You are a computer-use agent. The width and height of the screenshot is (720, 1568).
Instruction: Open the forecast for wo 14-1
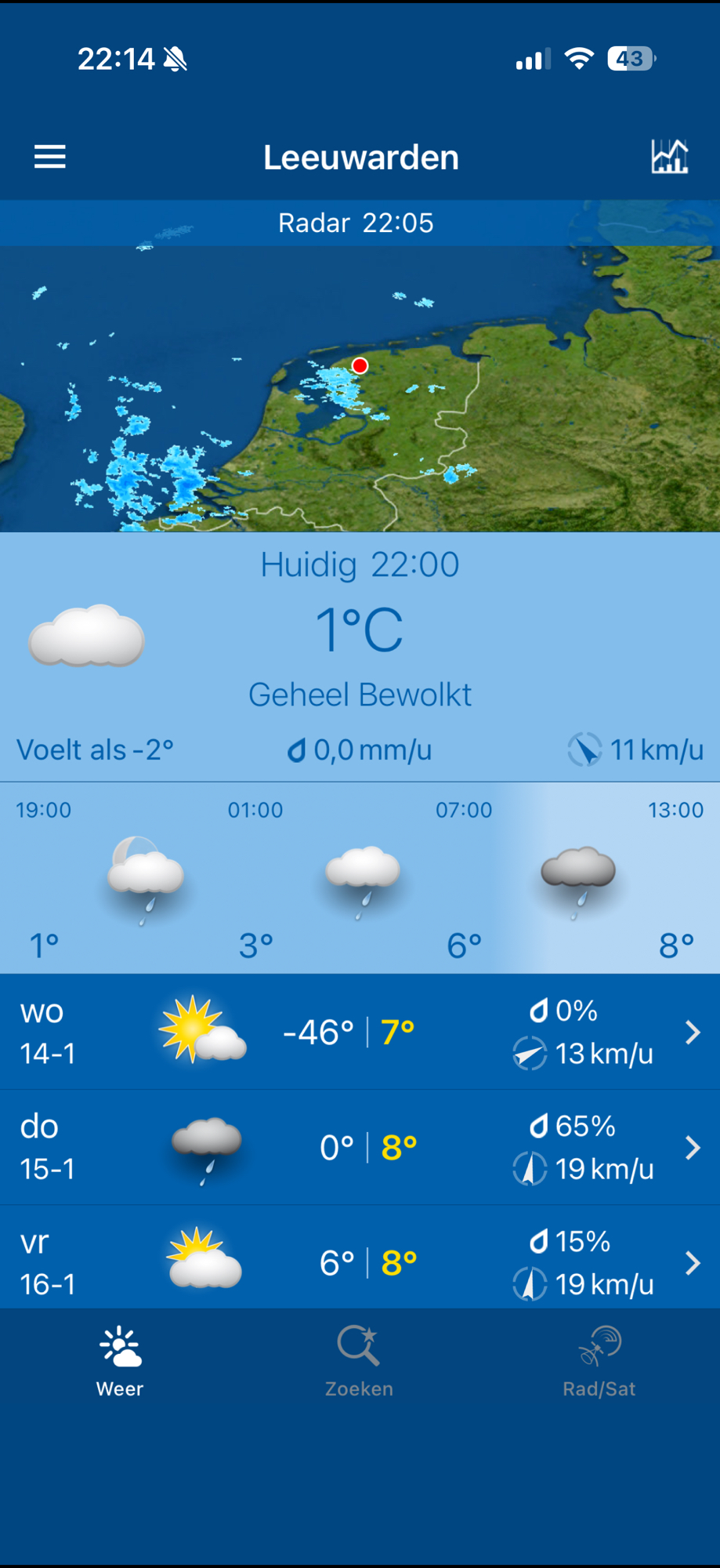(x=360, y=1032)
